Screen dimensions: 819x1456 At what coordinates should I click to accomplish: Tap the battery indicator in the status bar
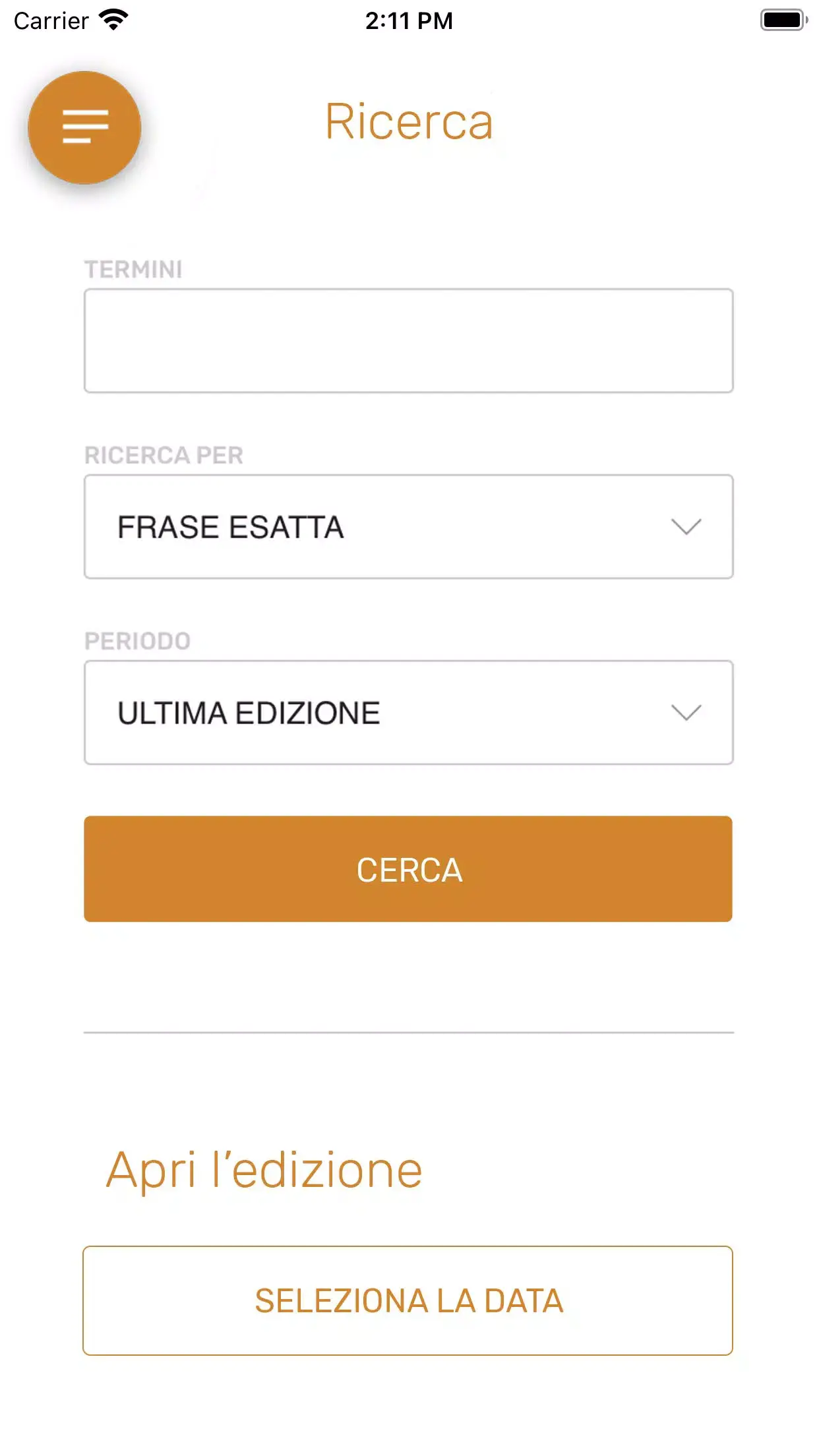click(783, 20)
